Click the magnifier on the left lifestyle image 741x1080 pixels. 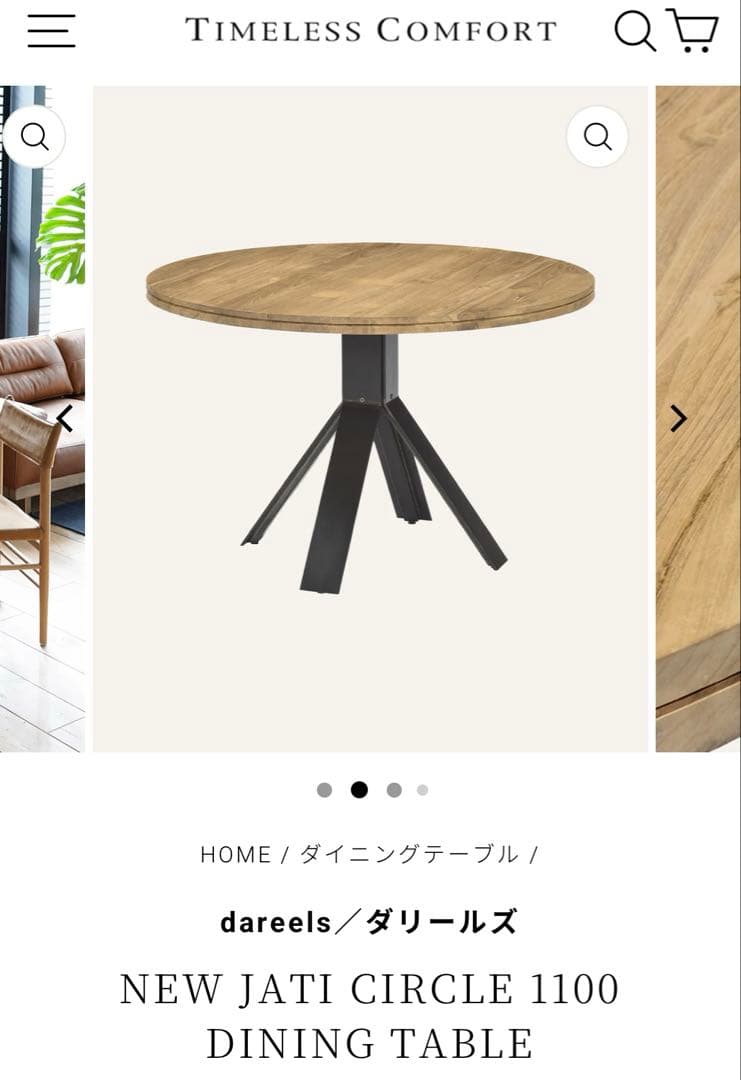pos(36,138)
